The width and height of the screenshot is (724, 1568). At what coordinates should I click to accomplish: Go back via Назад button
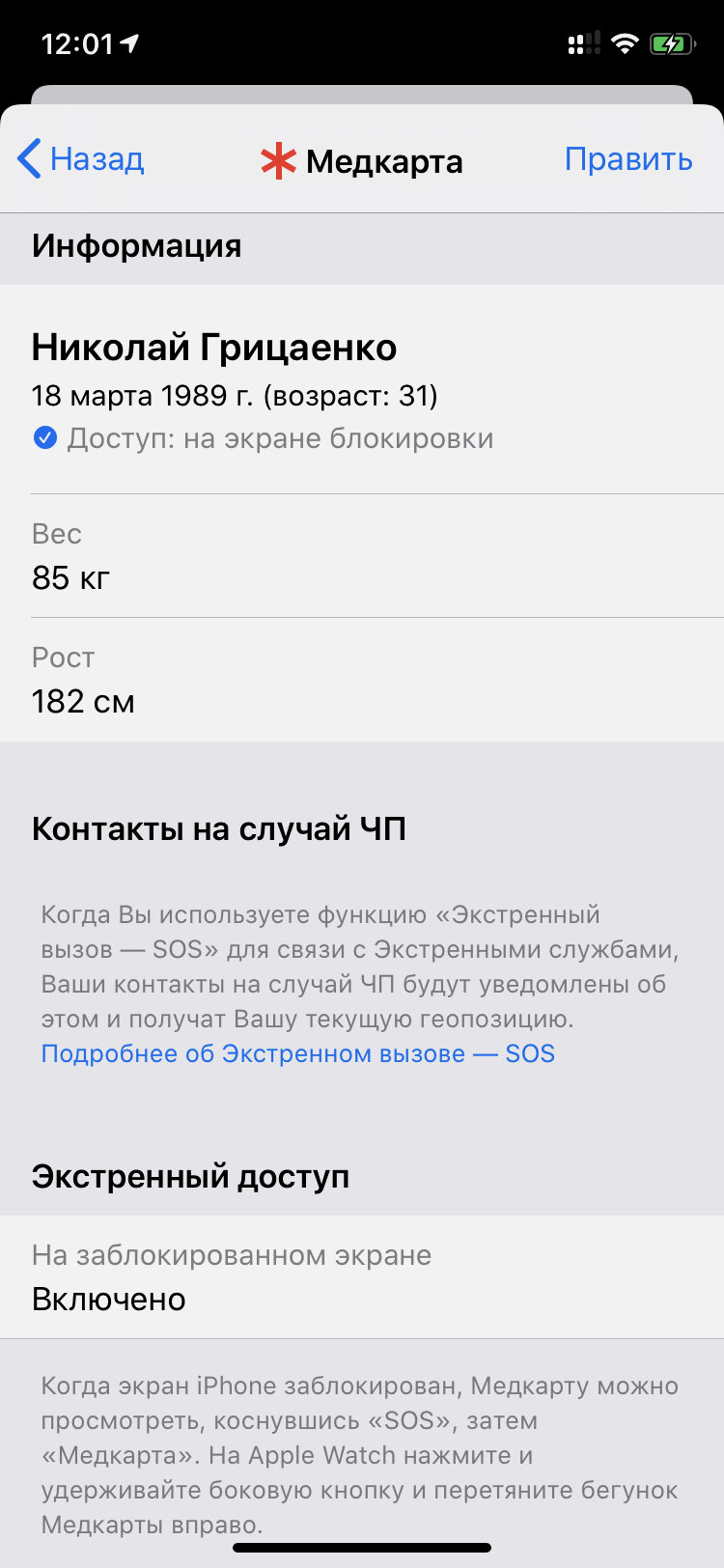81,158
